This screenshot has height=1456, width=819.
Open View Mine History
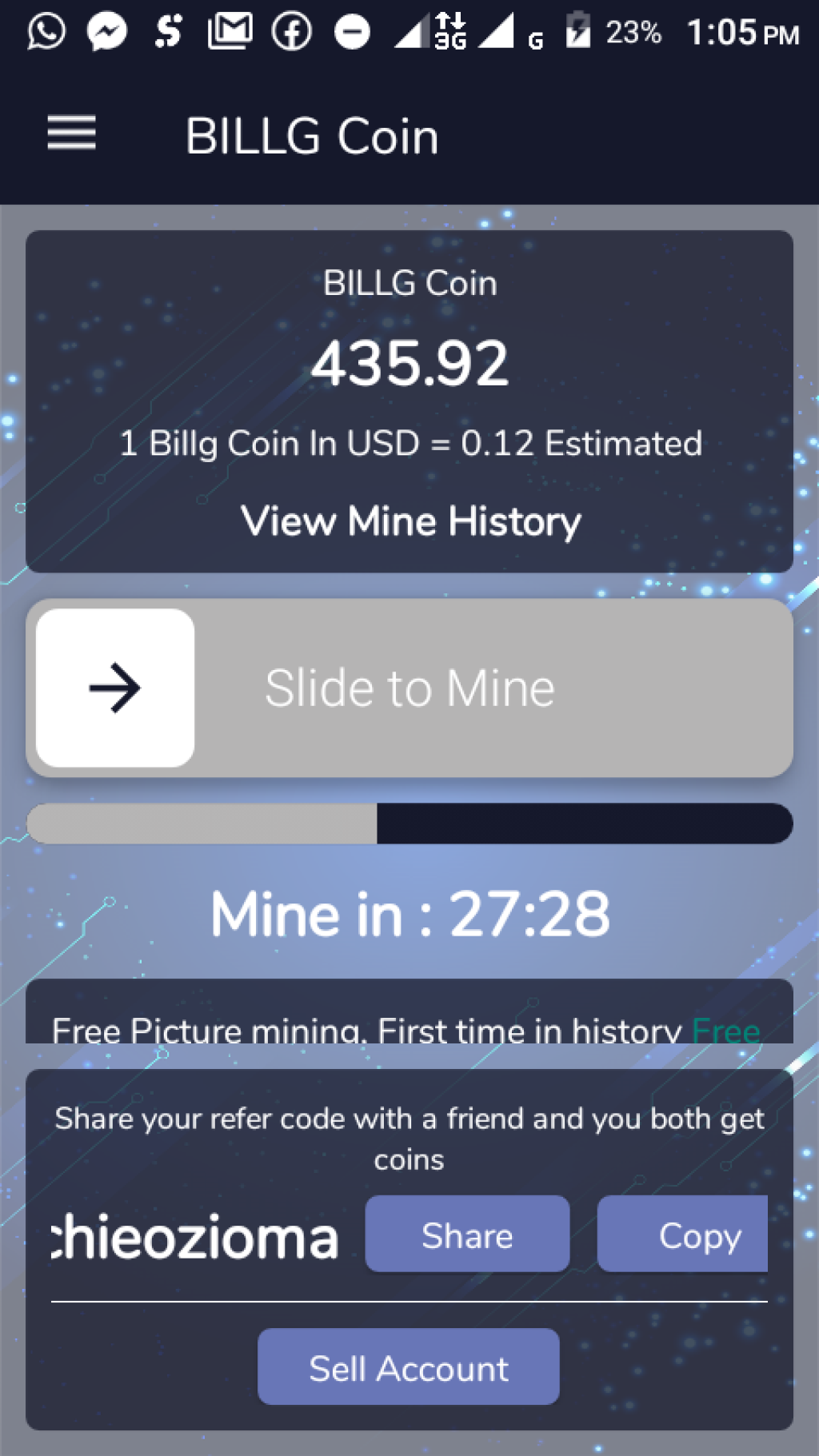(x=410, y=521)
